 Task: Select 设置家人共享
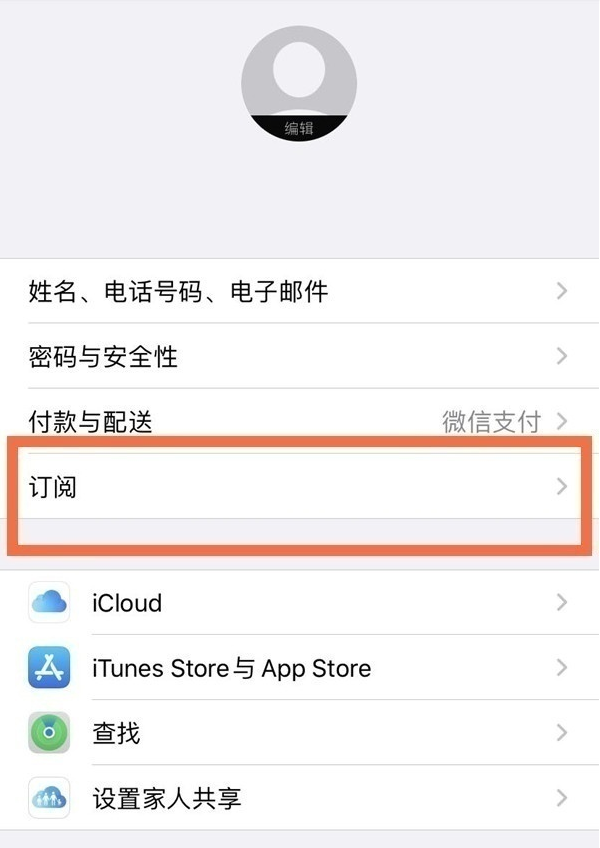click(x=299, y=798)
